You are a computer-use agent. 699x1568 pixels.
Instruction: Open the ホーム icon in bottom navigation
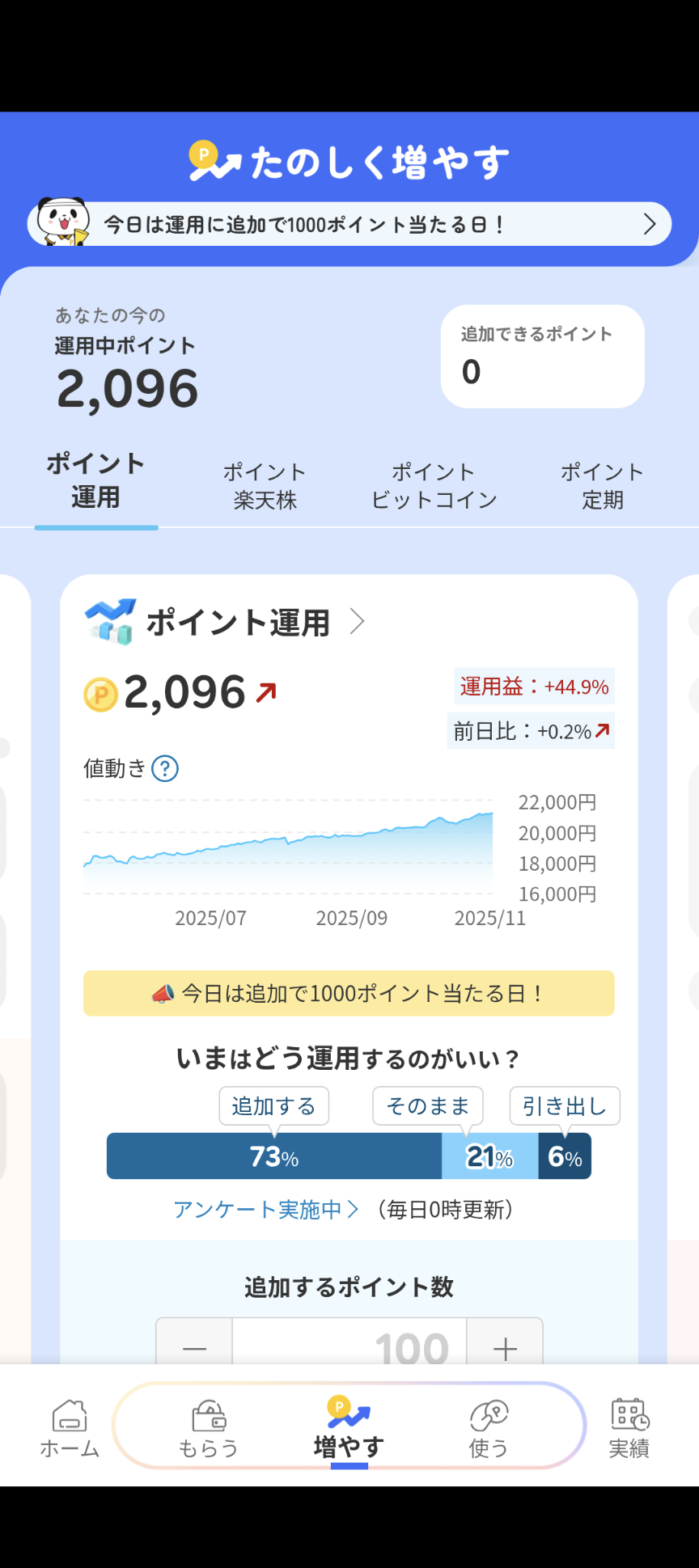(x=69, y=1425)
